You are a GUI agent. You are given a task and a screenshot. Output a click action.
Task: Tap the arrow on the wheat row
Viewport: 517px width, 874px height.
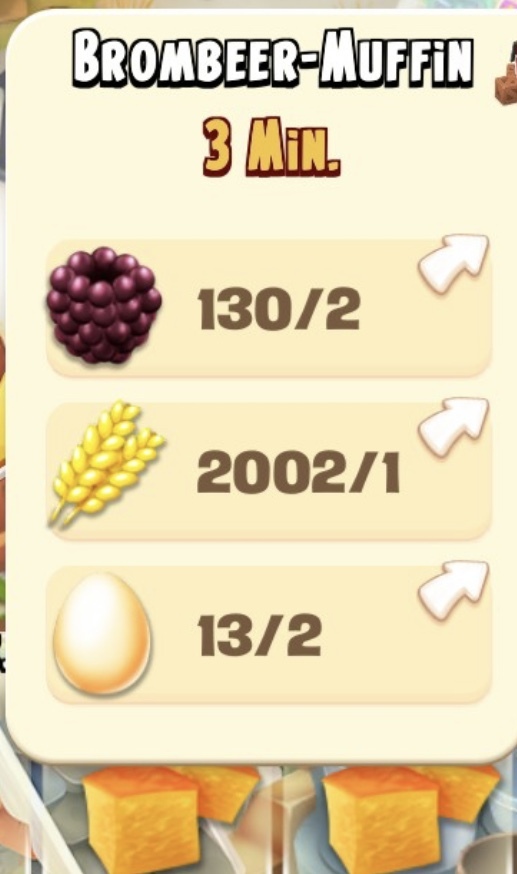(x=453, y=426)
